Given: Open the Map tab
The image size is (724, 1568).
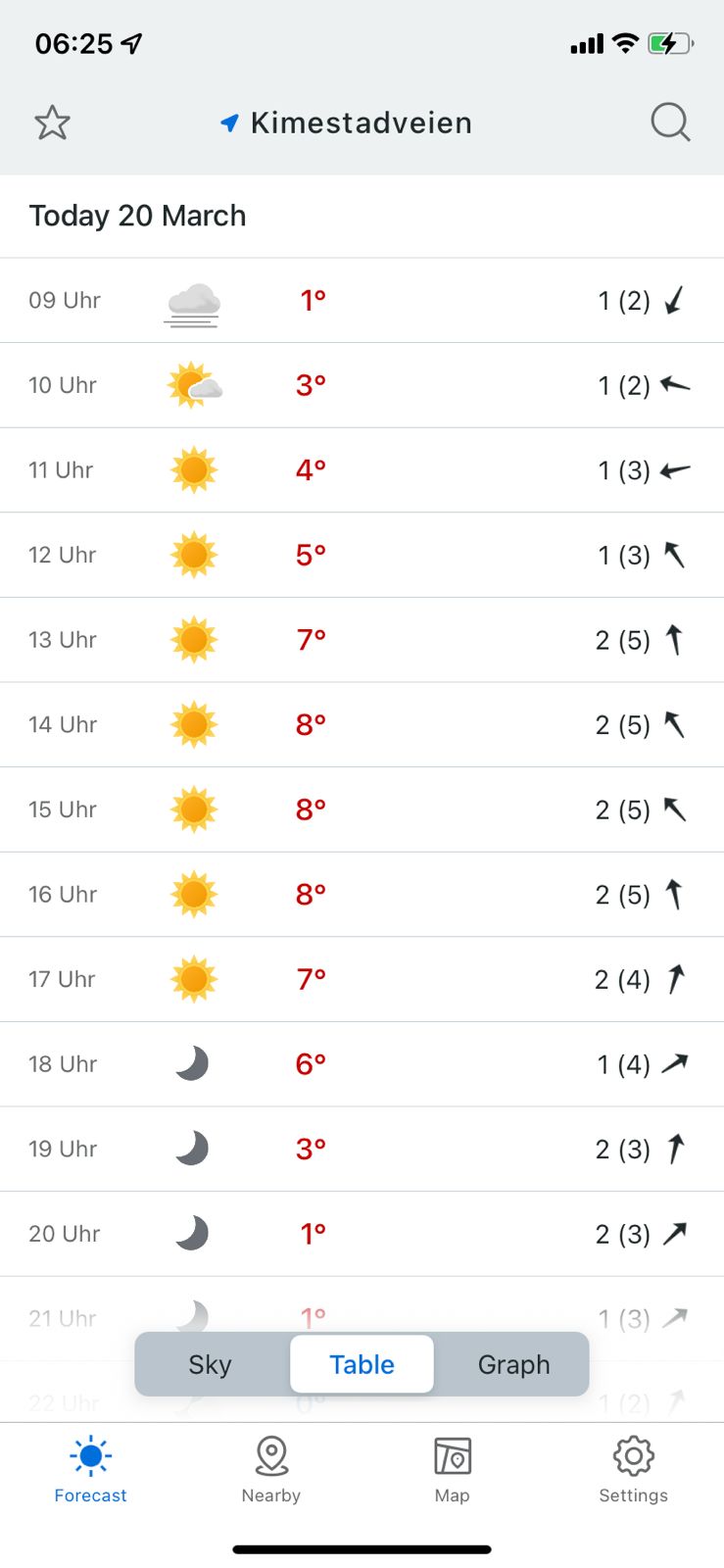Looking at the screenshot, I should coord(453,1470).
